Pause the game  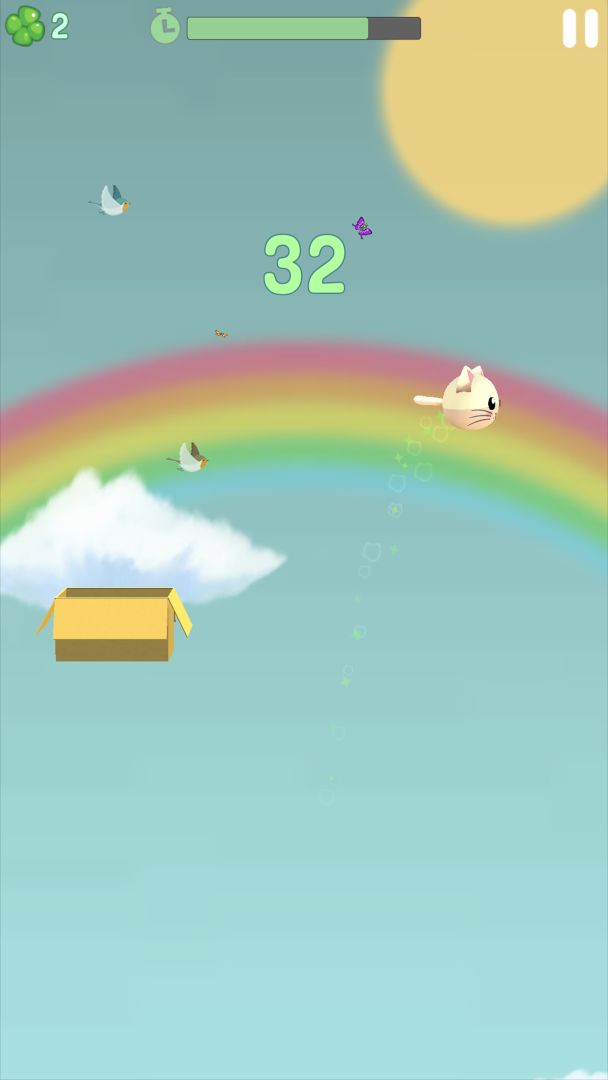pyautogui.click(x=580, y=28)
